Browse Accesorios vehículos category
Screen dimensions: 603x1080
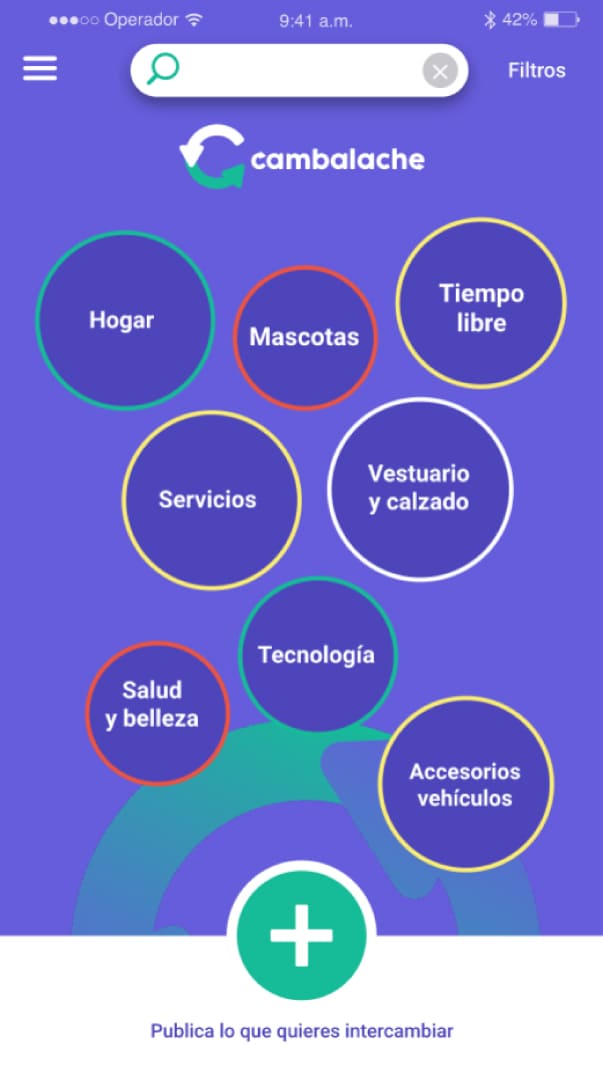click(x=466, y=785)
